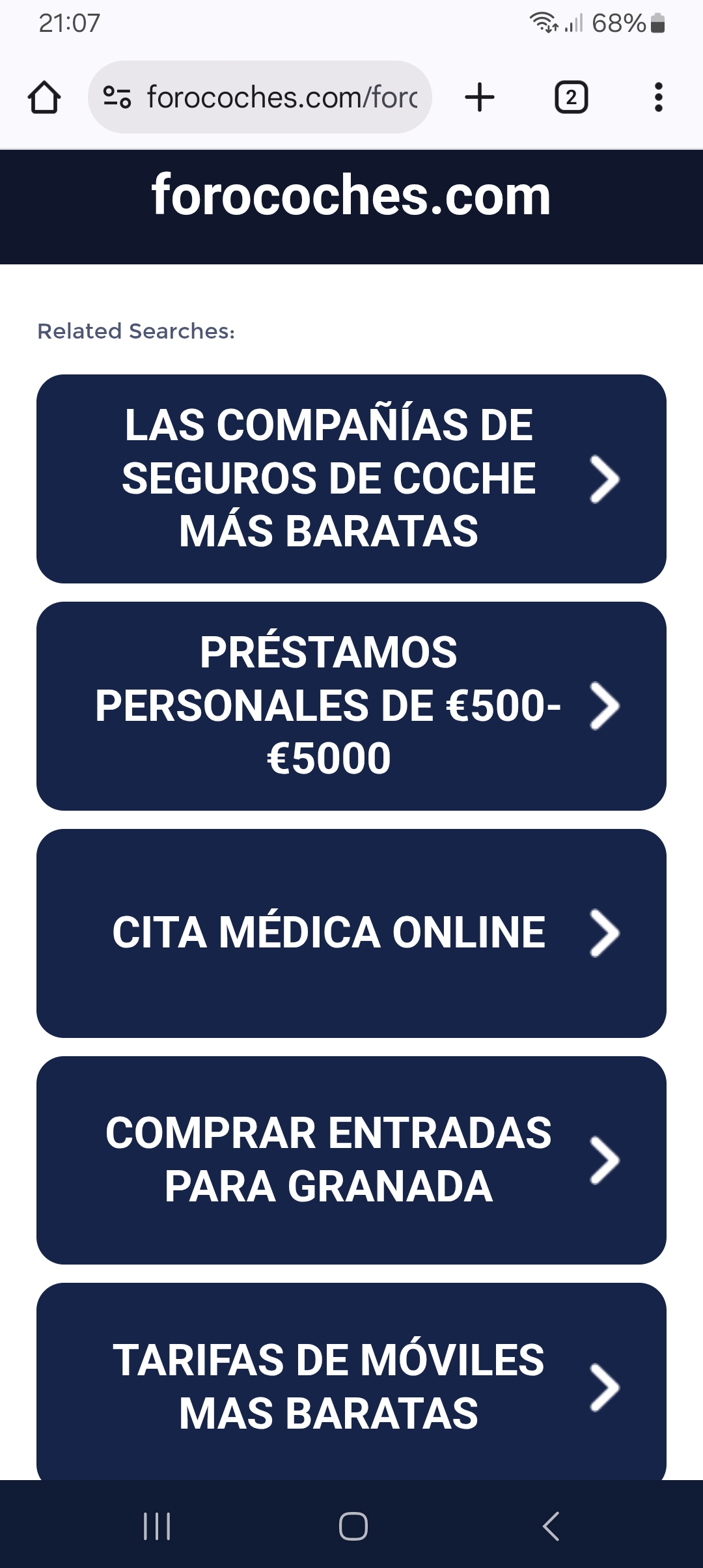The width and height of the screenshot is (703, 1568).
Task: Tap the forocoches.com address bar
Action: pyautogui.click(x=281, y=98)
